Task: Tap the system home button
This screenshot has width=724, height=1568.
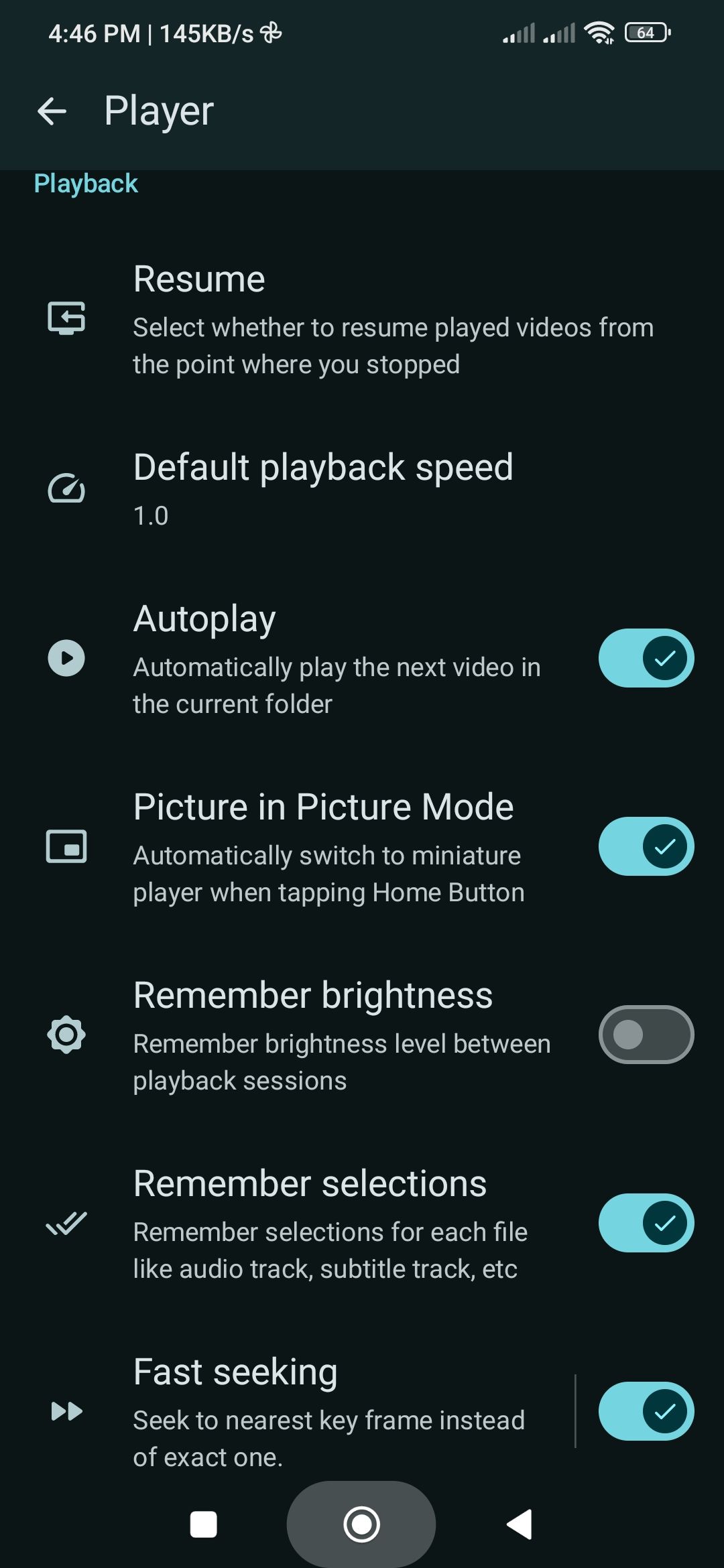Action: coord(361,1524)
